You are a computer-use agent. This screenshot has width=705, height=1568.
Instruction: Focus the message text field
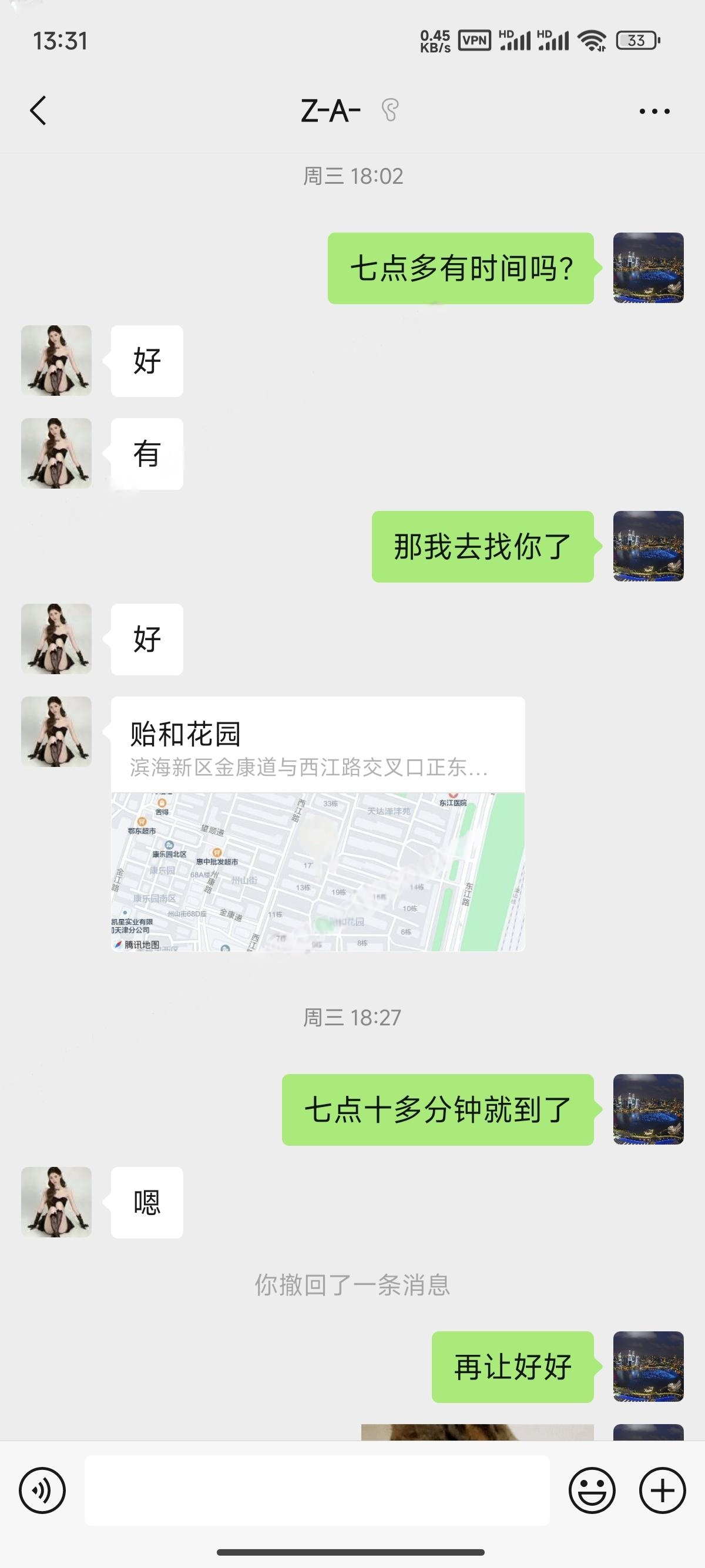point(317,1490)
